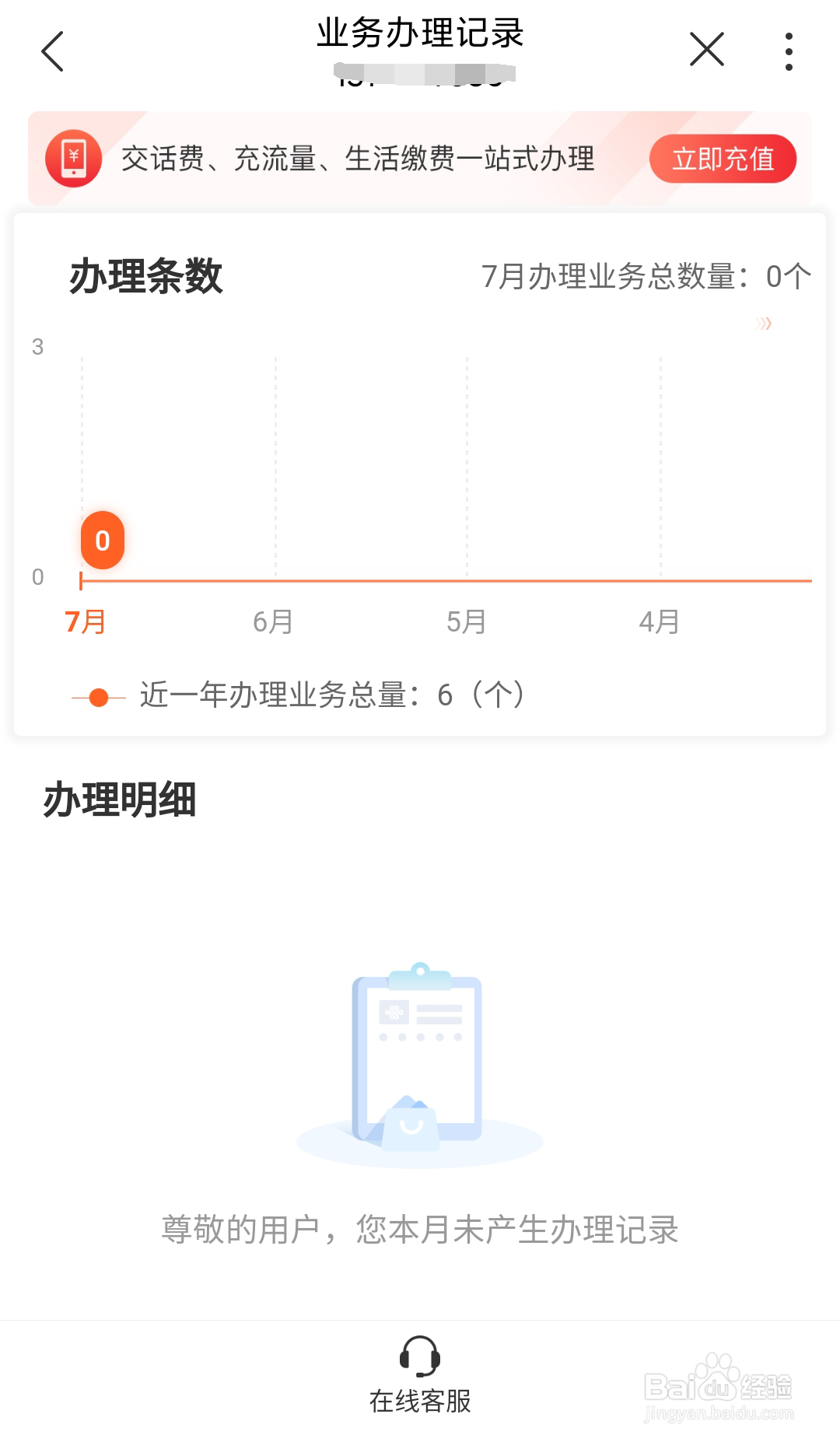840x1442 pixels.
Task: Tap the back arrow at top left
Action: [51, 51]
